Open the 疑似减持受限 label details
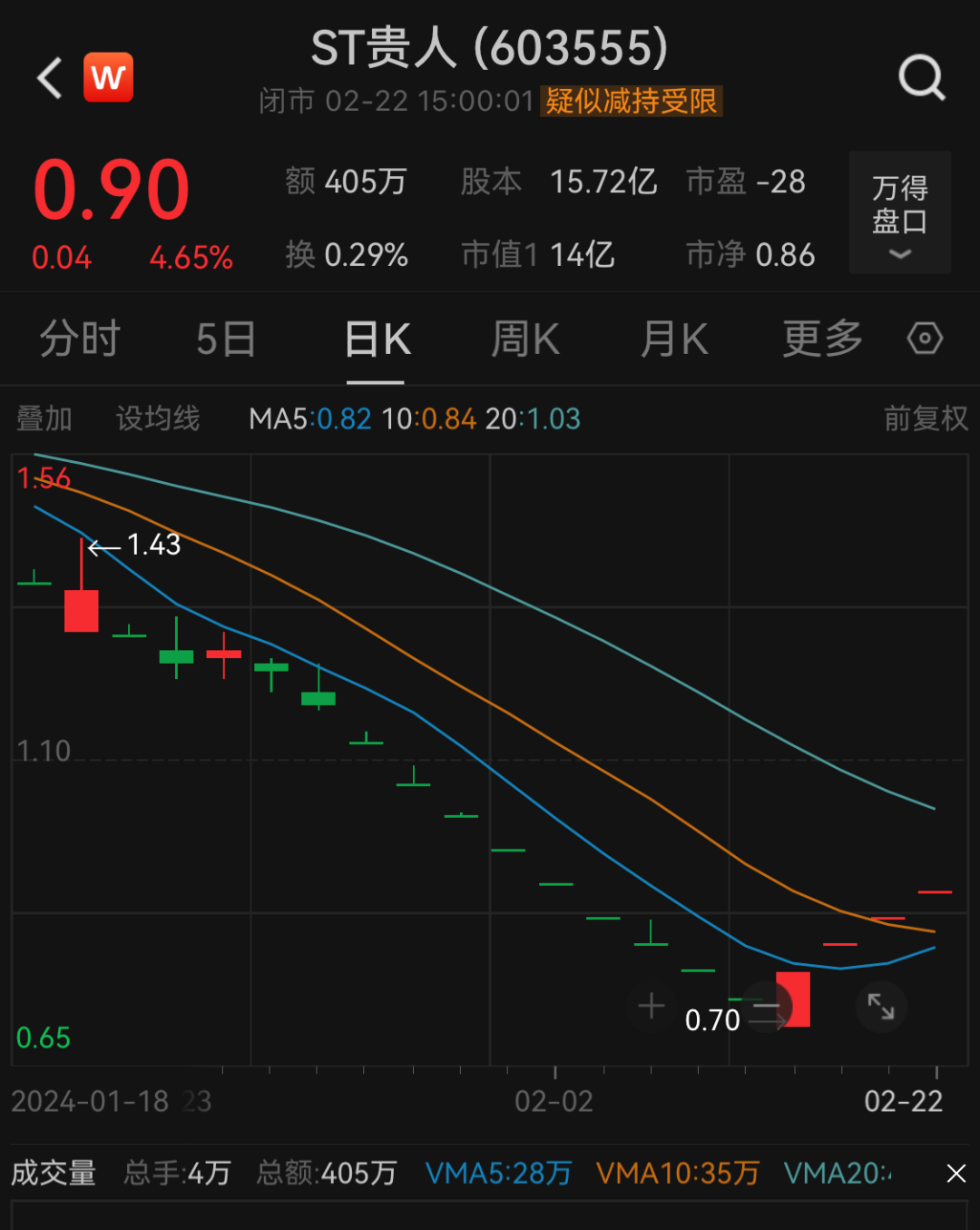The height and width of the screenshot is (1230, 980). pyautogui.click(x=631, y=103)
